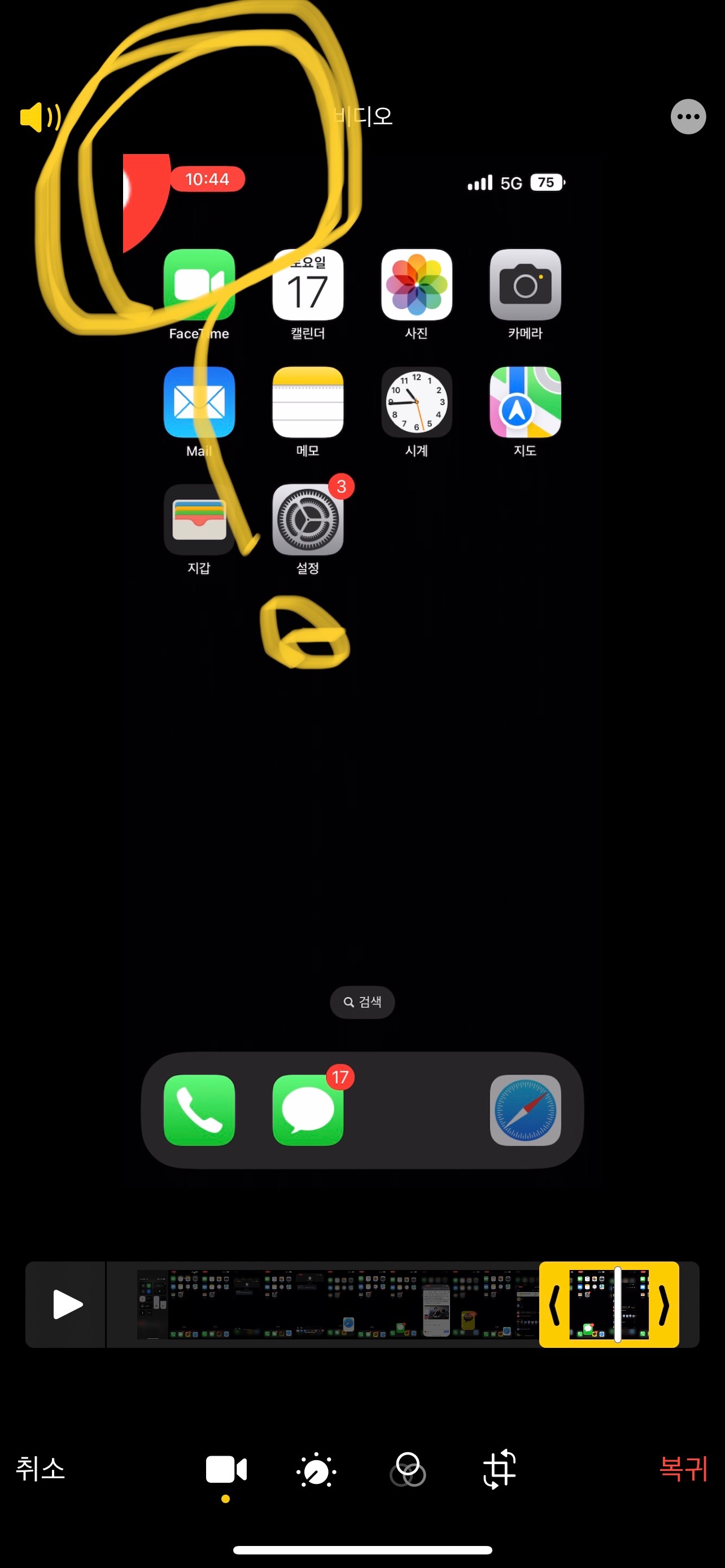
Task: Select the video trim tool
Action: click(x=226, y=1470)
